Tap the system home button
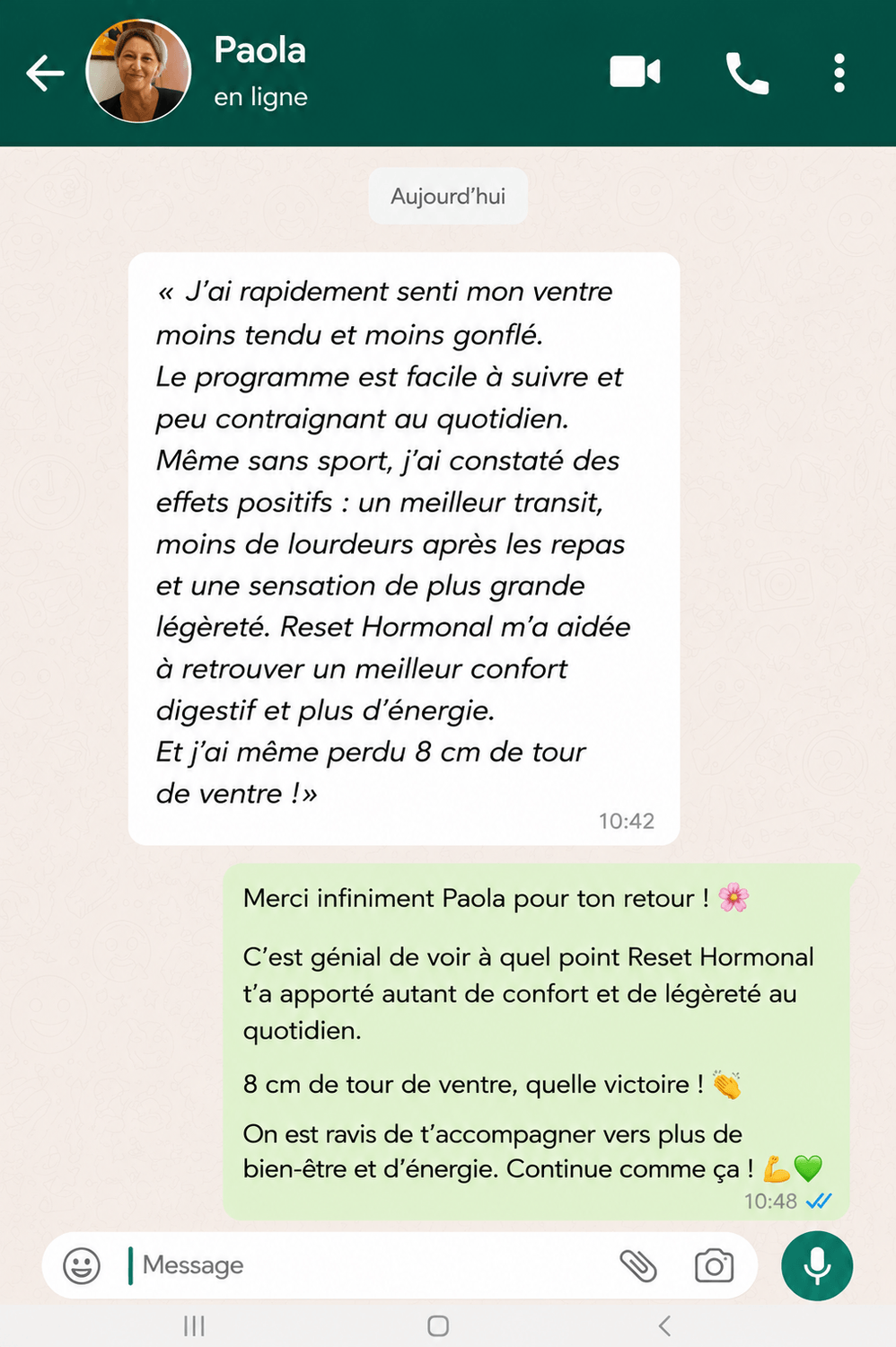896x1347 pixels. pos(438,1325)
